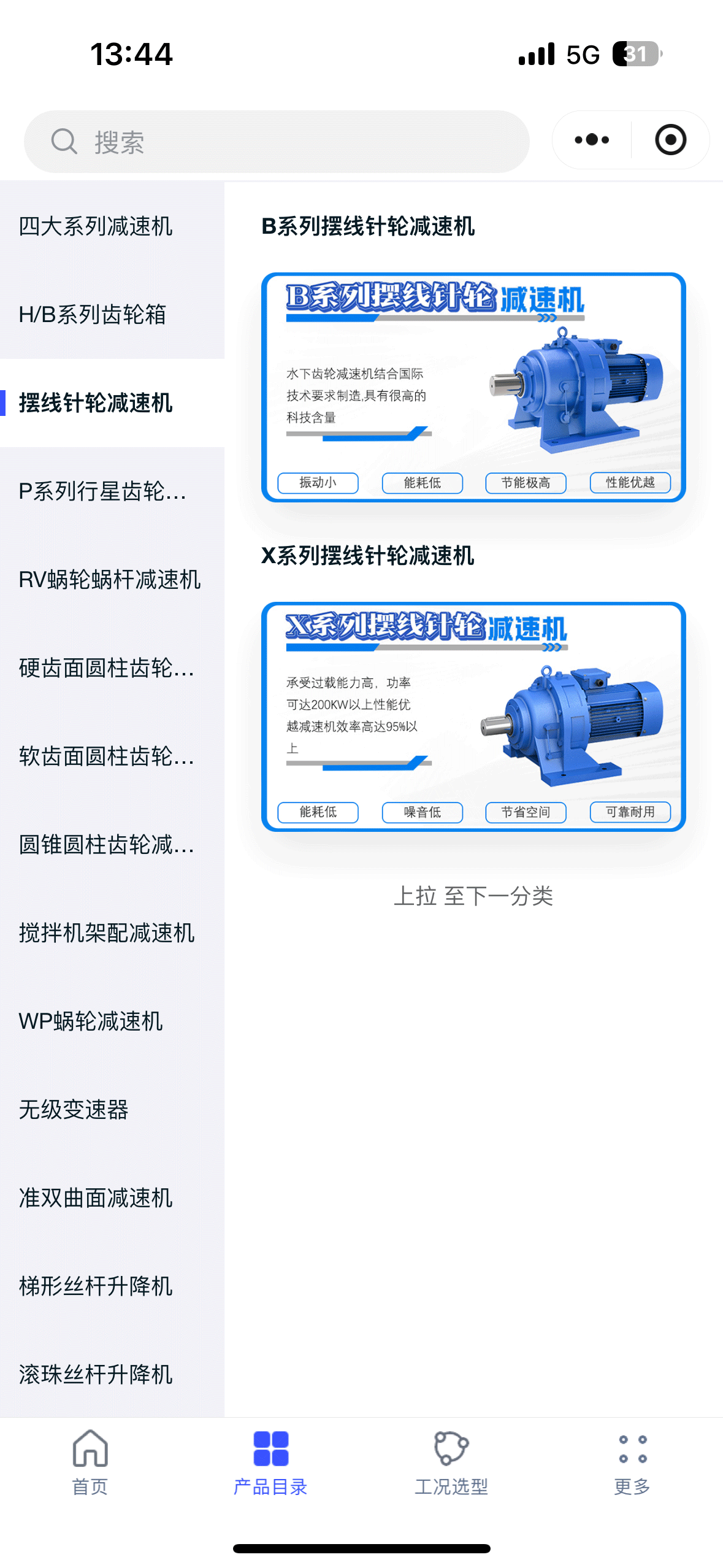Open the mini program three-dot menu
The height and width of the screenshot is (1568, 723).
pyautogui.click(x=592, y=140)
